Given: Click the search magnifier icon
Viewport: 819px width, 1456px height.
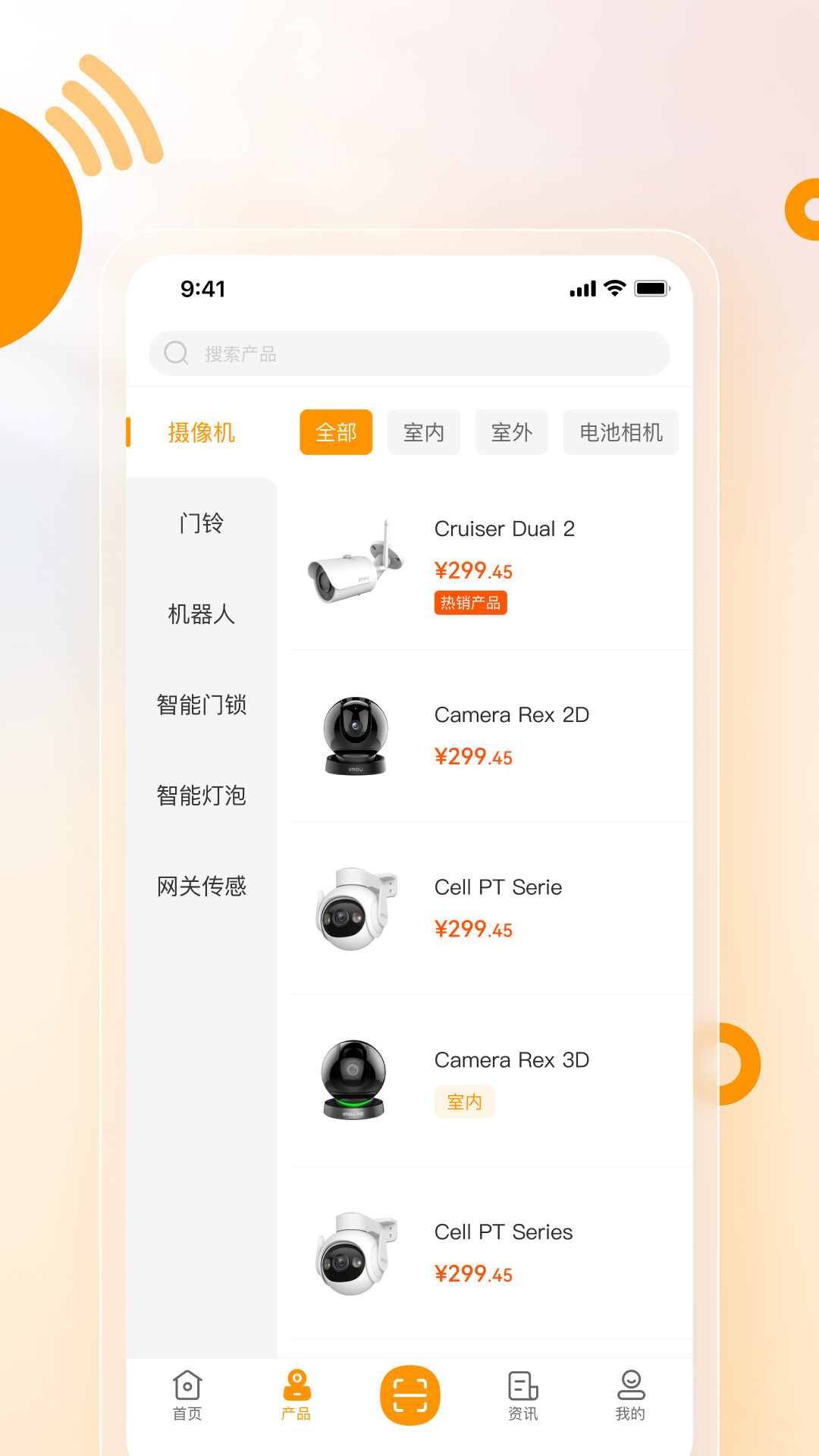Looking at the screenshot, I should 176,353.
